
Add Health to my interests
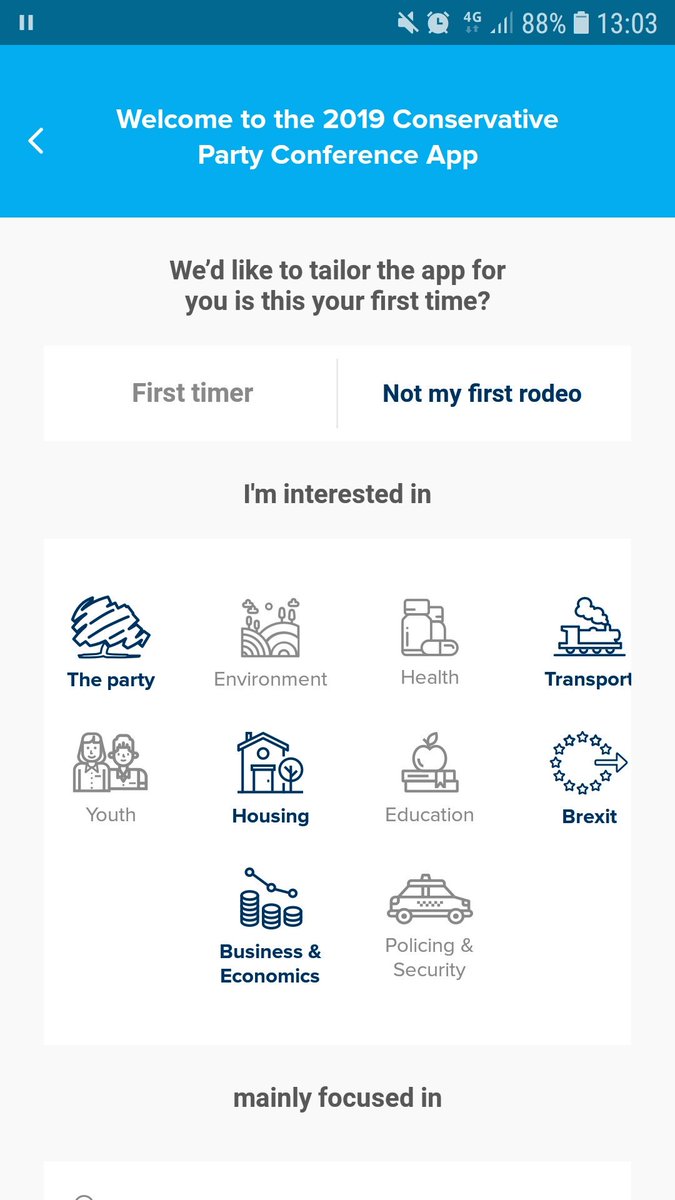pos(430,642)
